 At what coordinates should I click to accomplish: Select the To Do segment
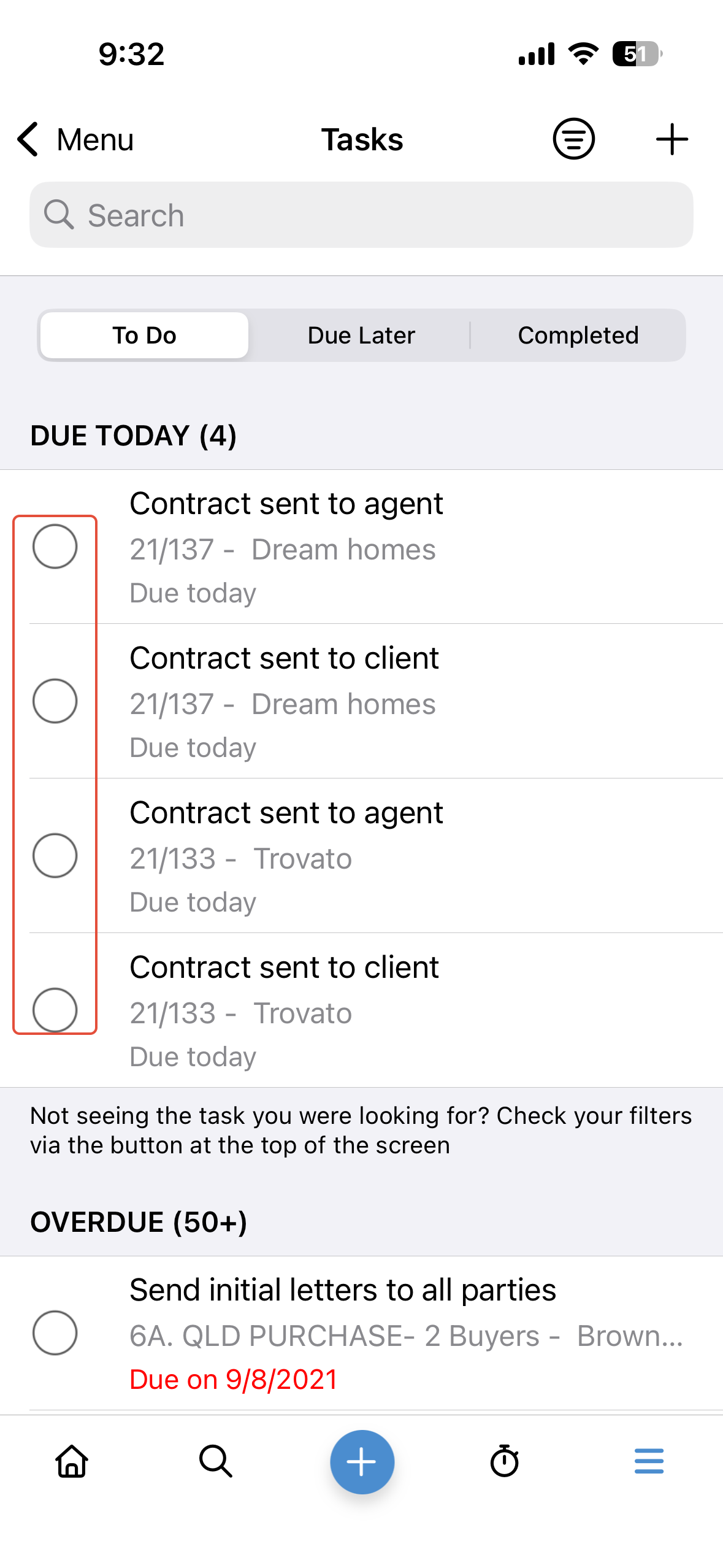tap(145, 336)
